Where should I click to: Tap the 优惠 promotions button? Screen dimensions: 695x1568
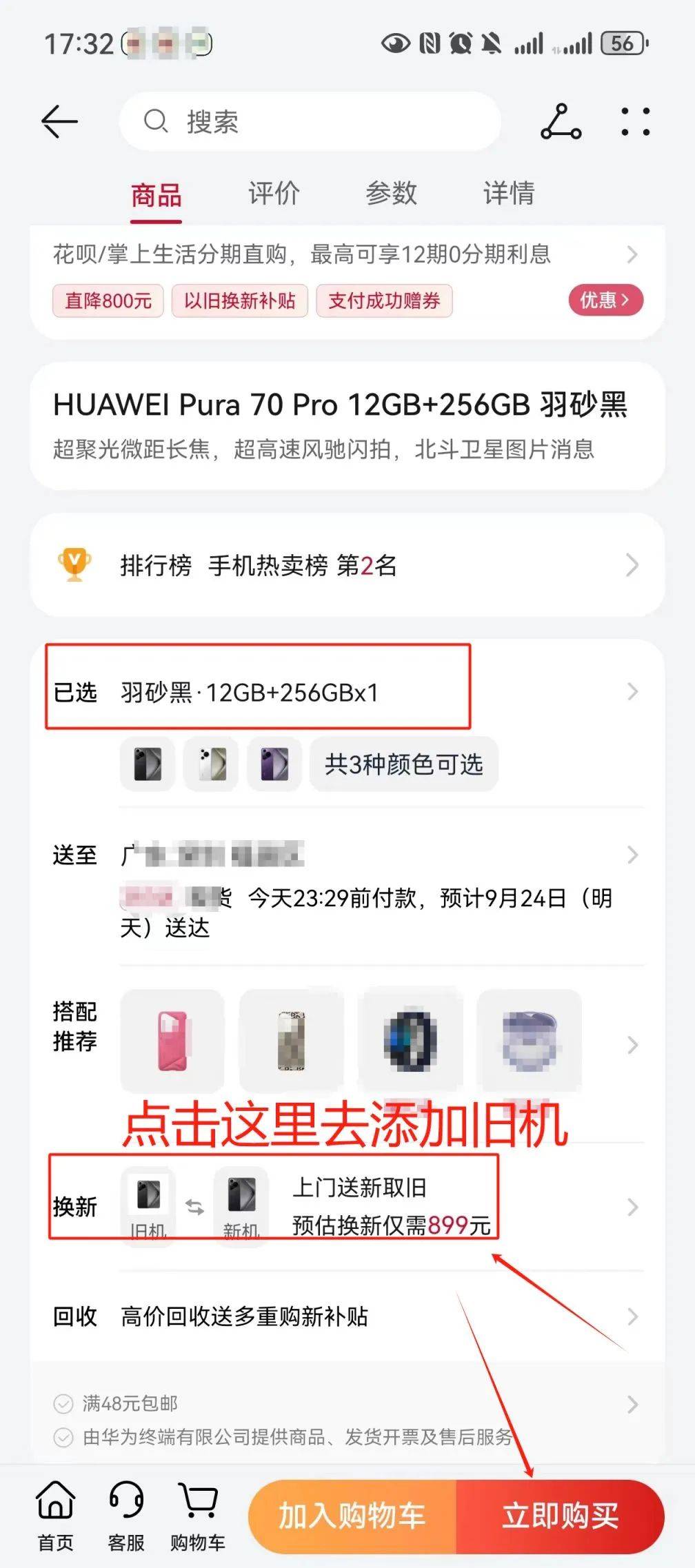coord(605,301)
